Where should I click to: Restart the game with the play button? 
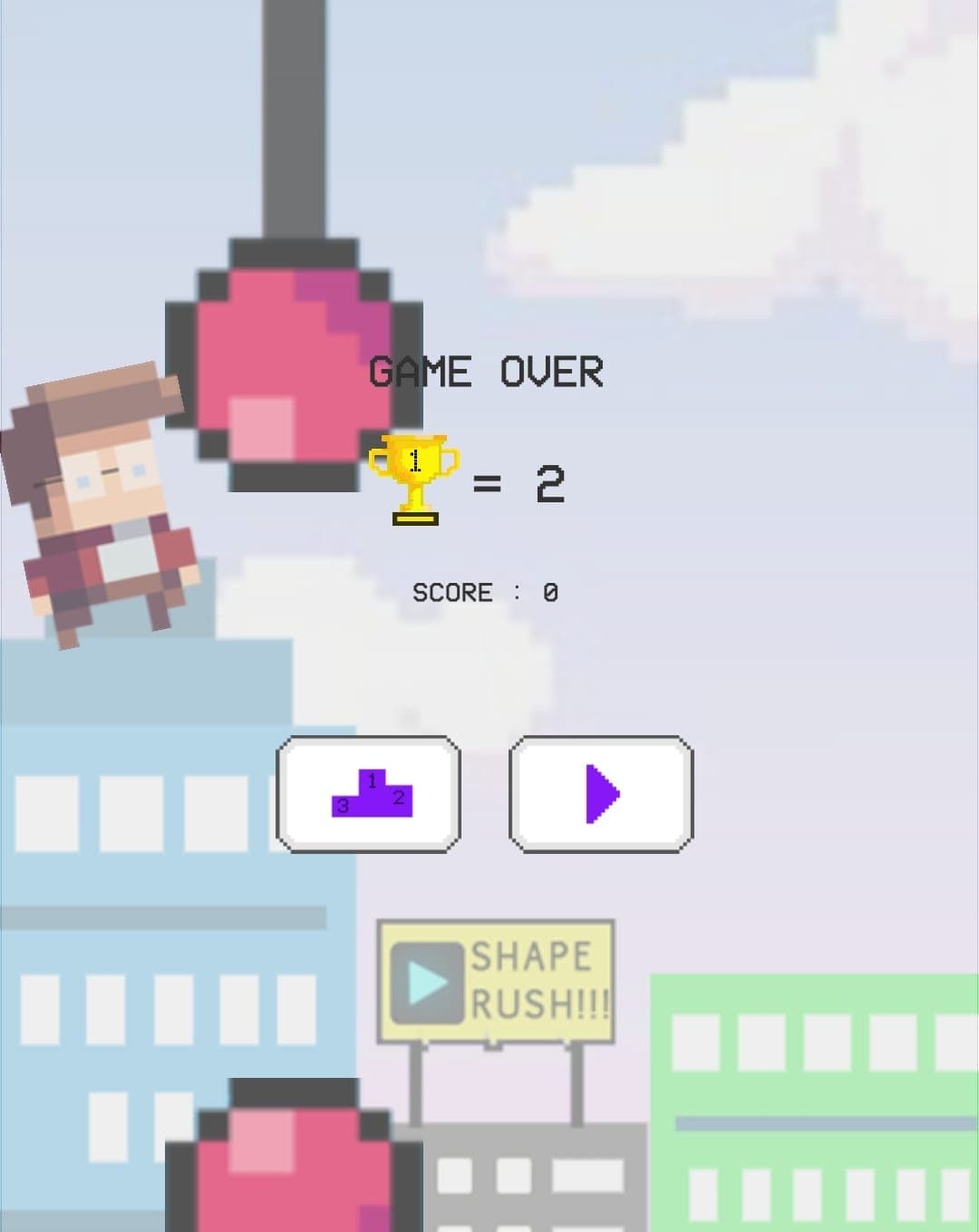click(601, 794)
